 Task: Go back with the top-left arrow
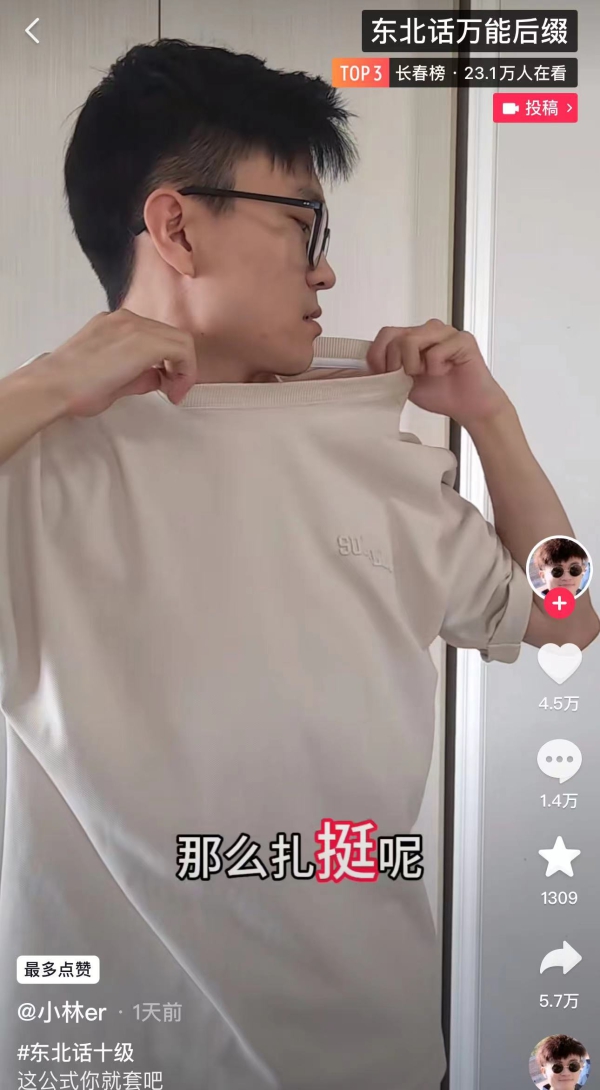pos(32,31)
